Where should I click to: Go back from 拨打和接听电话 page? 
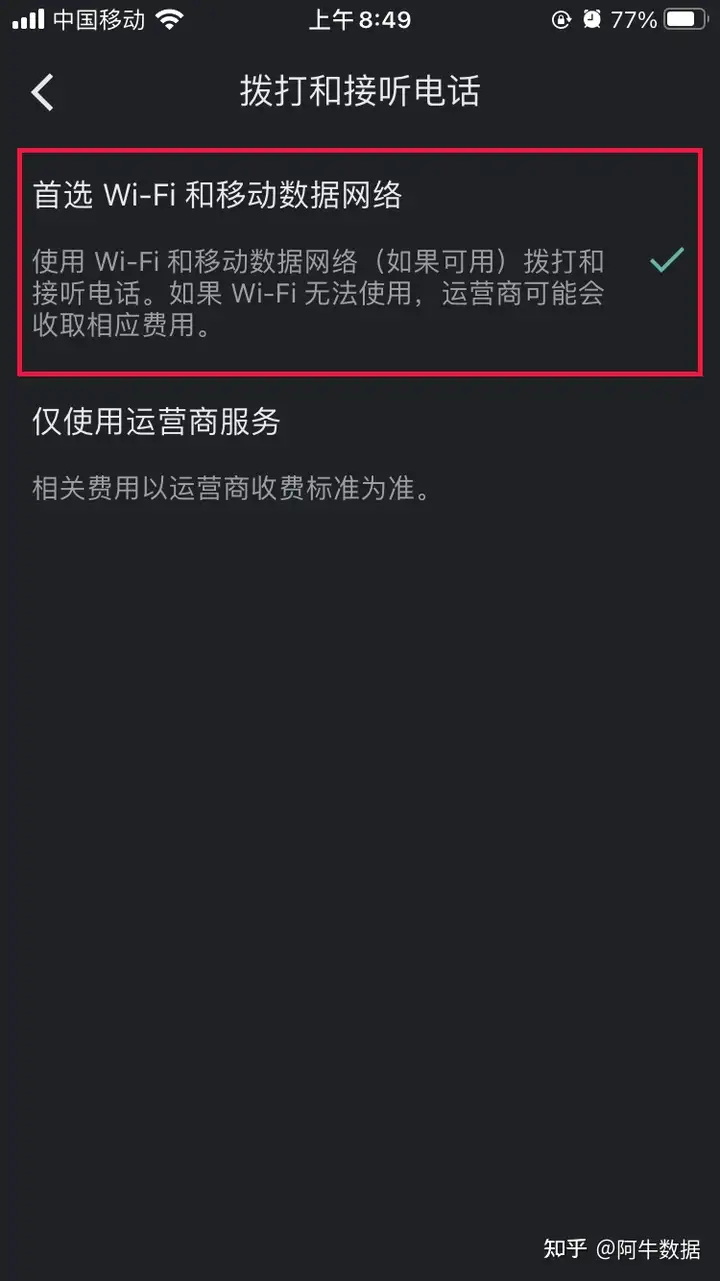pos(42,92)
